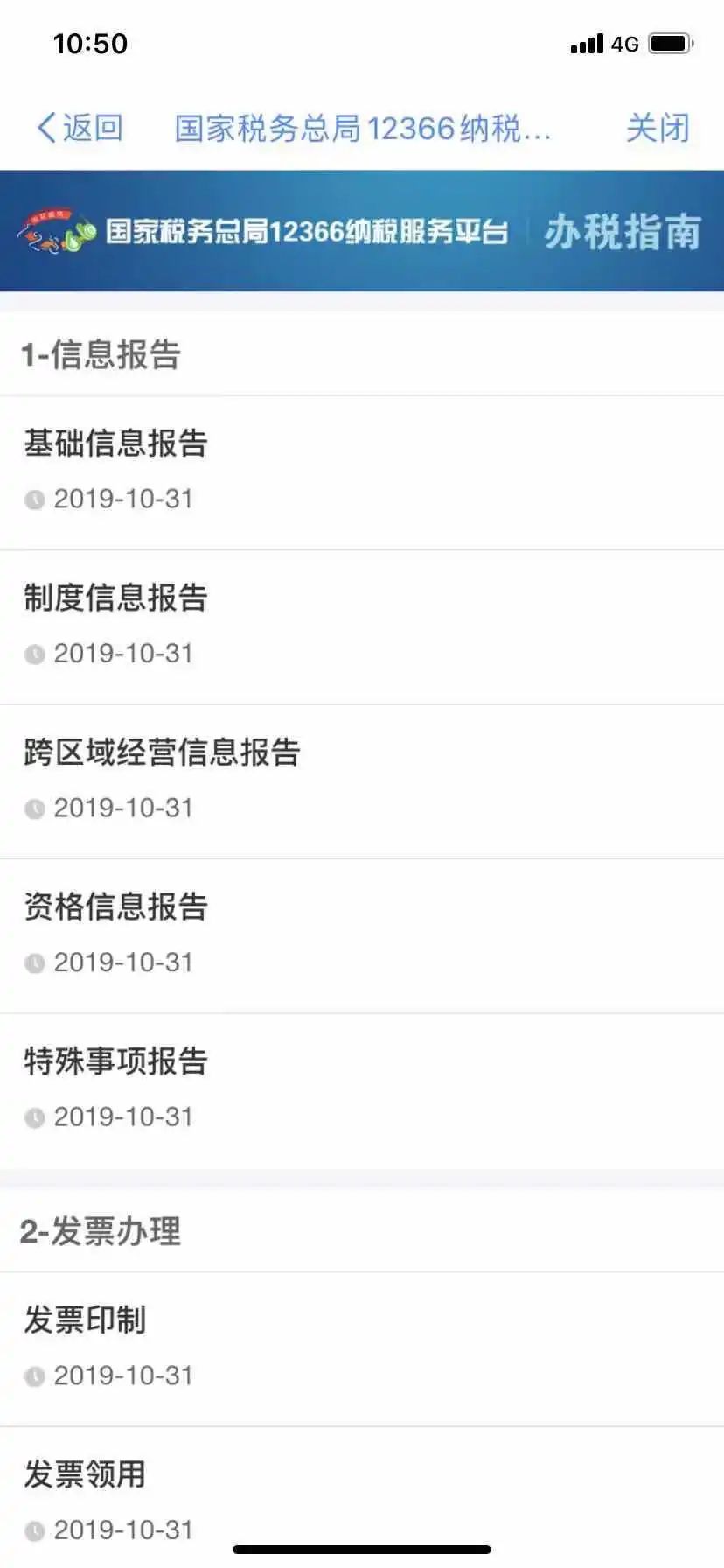The width and height of the screenshot is (724, 1568).
Task: Open 制度信息报告 entry
Action: [362, 627]
